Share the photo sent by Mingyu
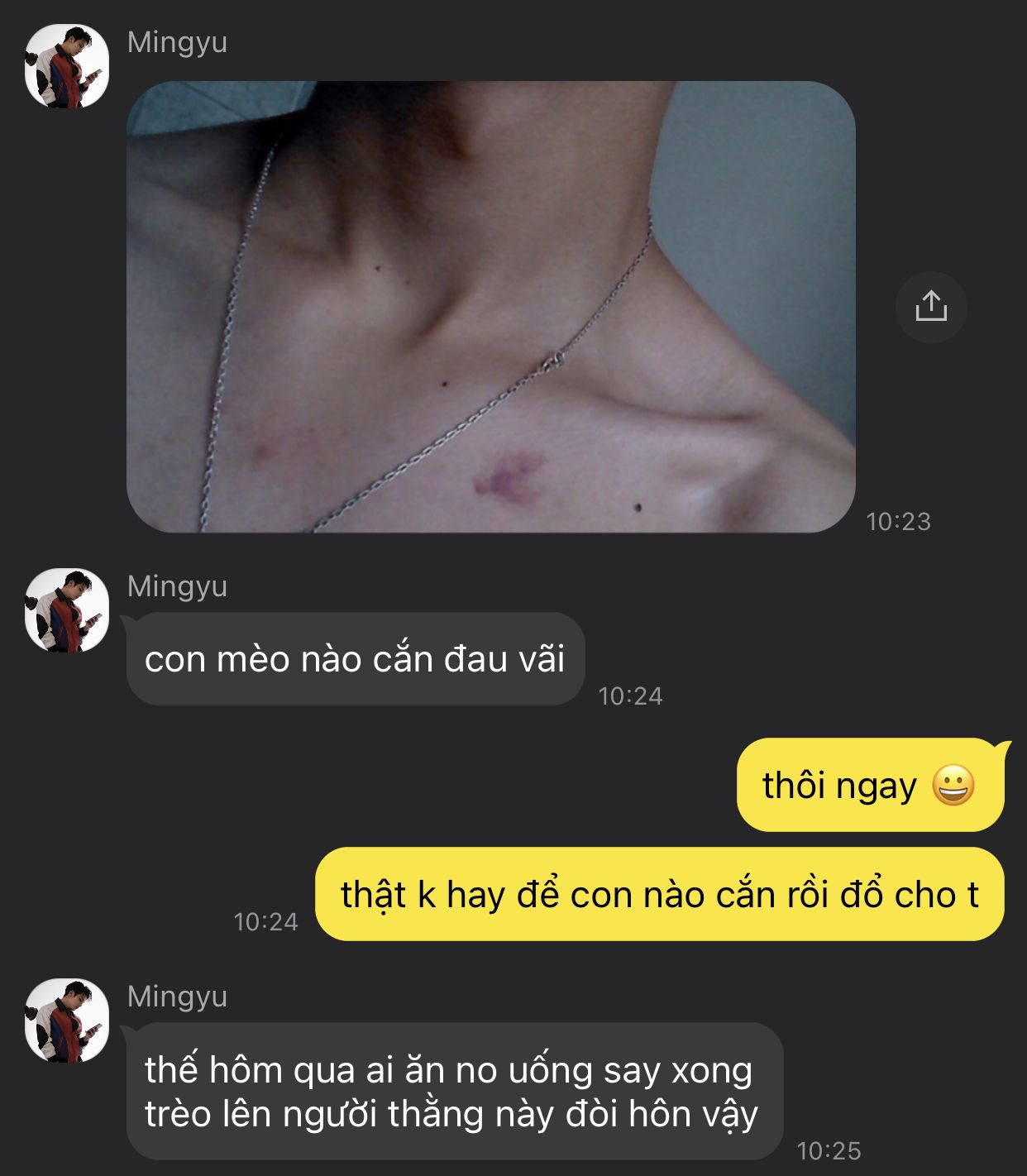This screenshot has height=1176, width=1027. 931,307
